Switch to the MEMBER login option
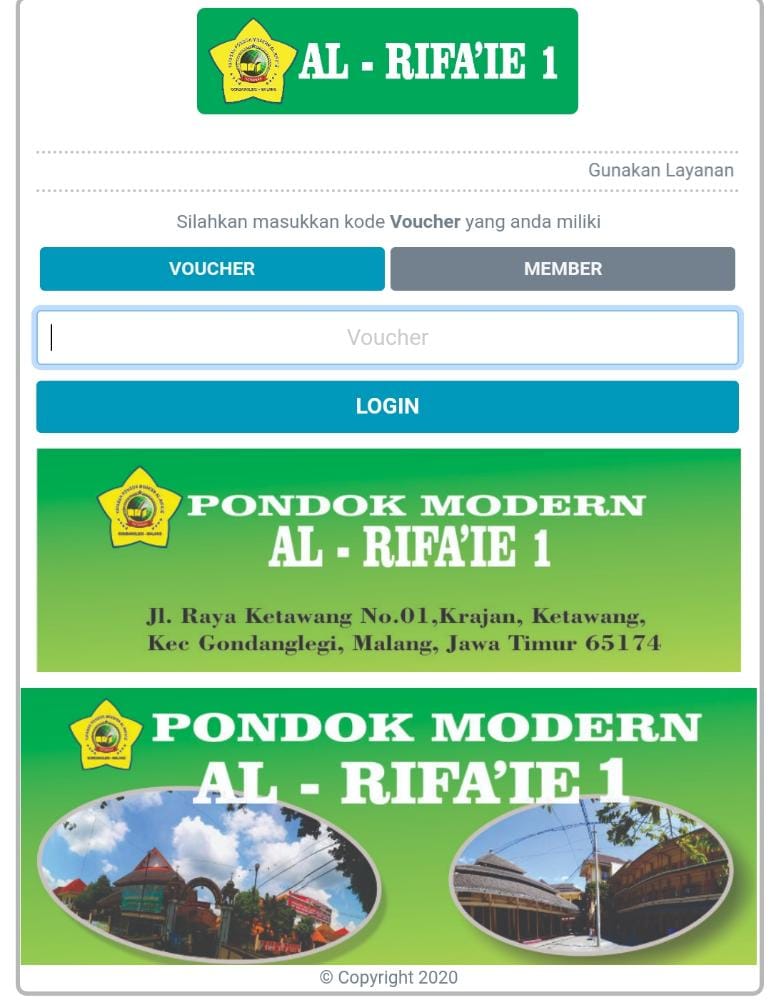Screen dimensions: 771x1000 coord(562,268)
